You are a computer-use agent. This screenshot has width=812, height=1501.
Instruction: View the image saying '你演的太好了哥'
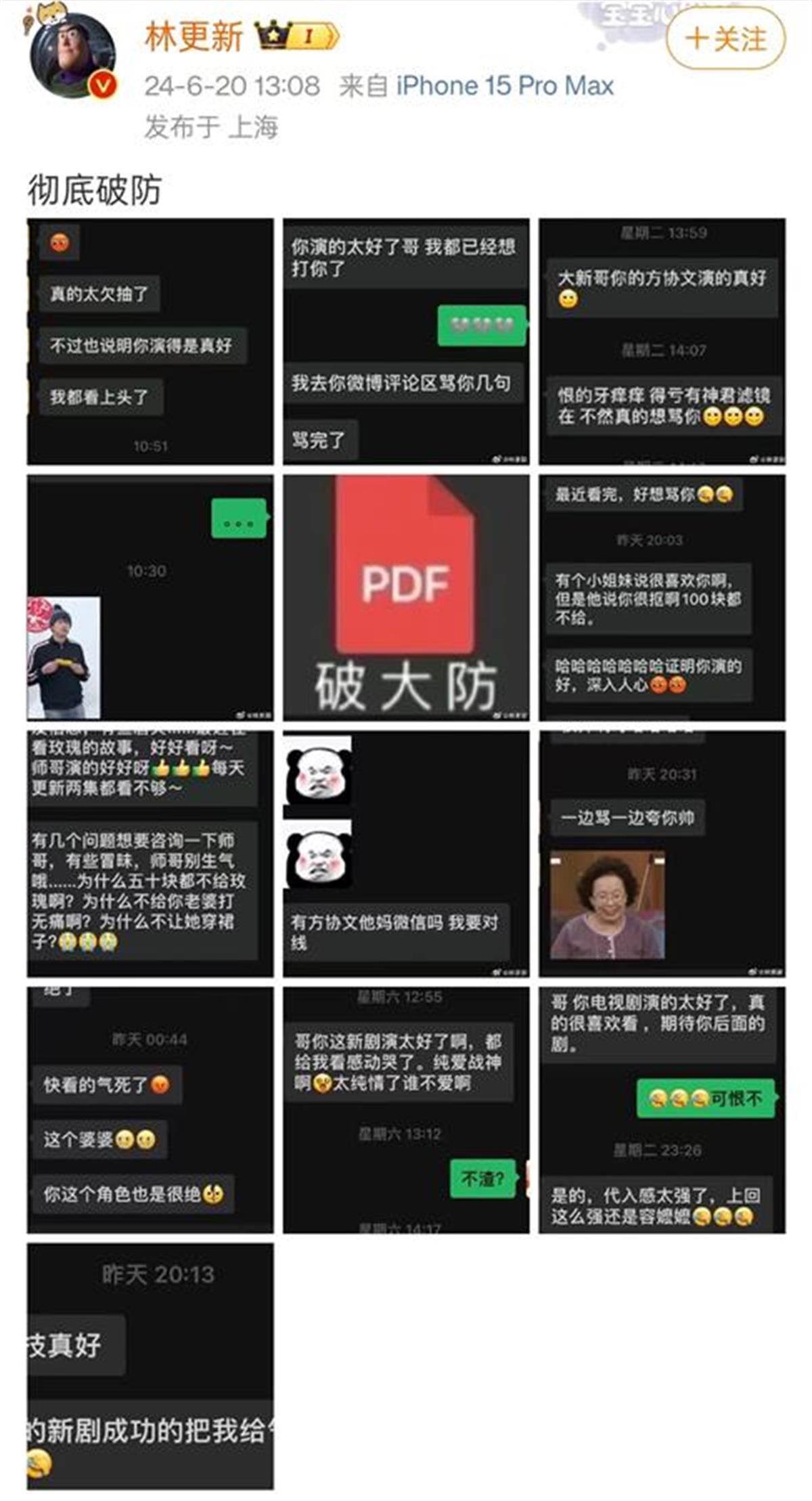(406, 341)
